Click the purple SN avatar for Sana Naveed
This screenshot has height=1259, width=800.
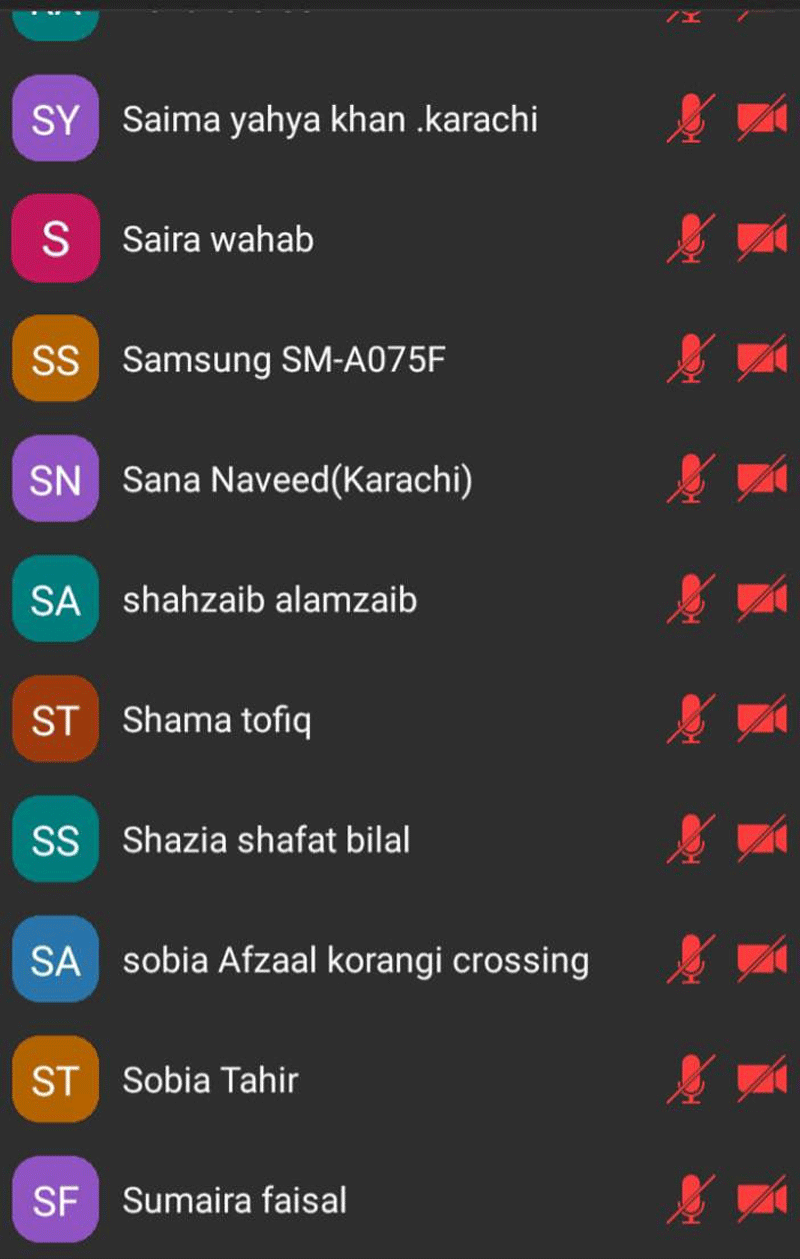[x=55, y=480]
